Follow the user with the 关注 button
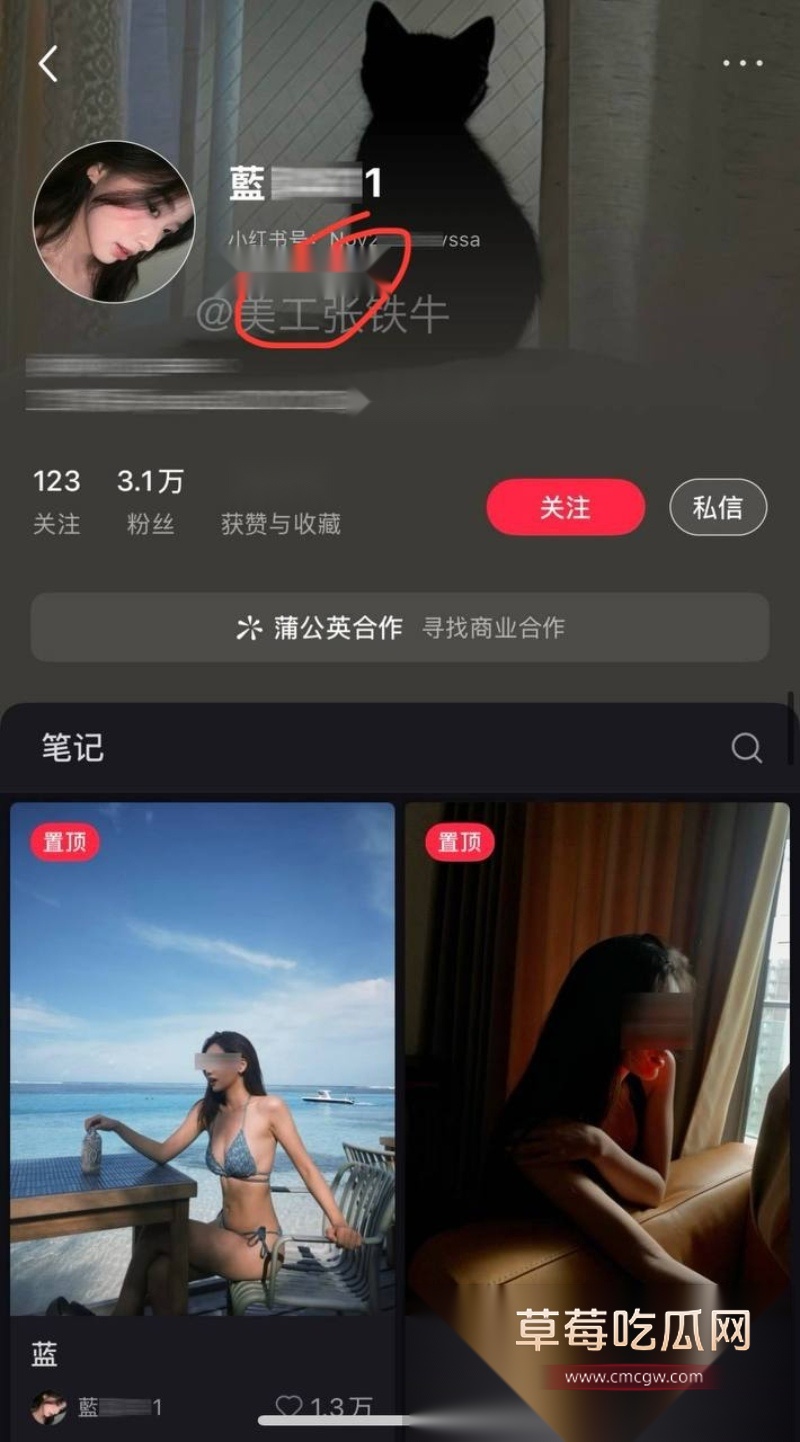 (x=565, y=507)
